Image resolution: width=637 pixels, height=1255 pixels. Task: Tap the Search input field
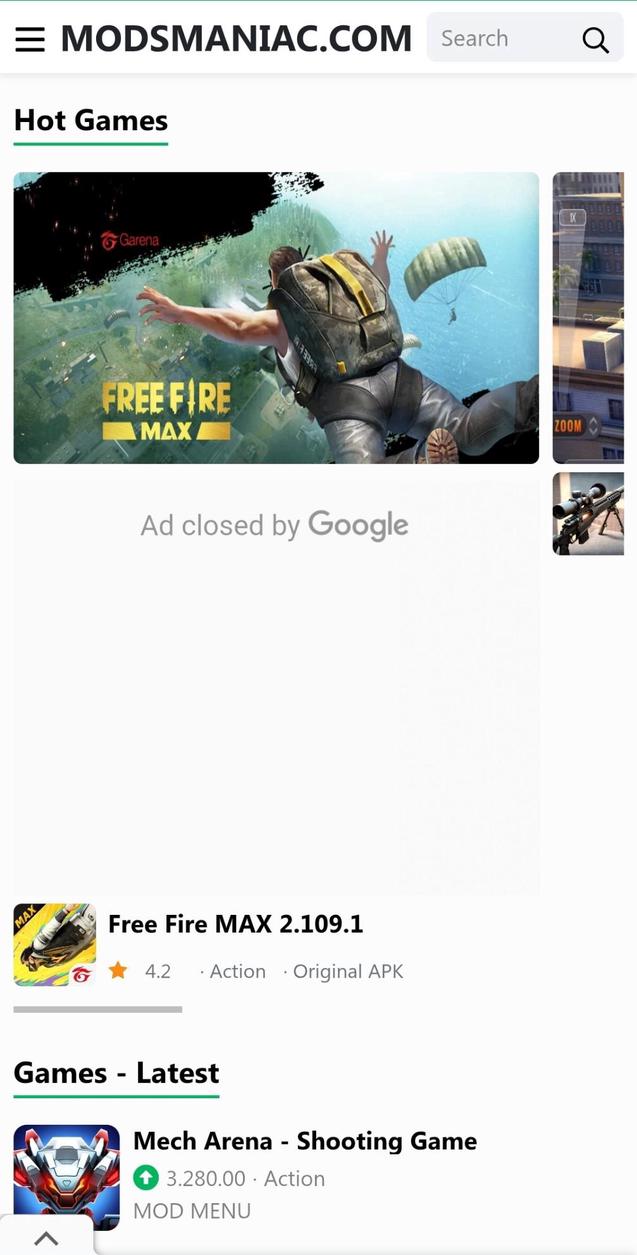[500, 38]
